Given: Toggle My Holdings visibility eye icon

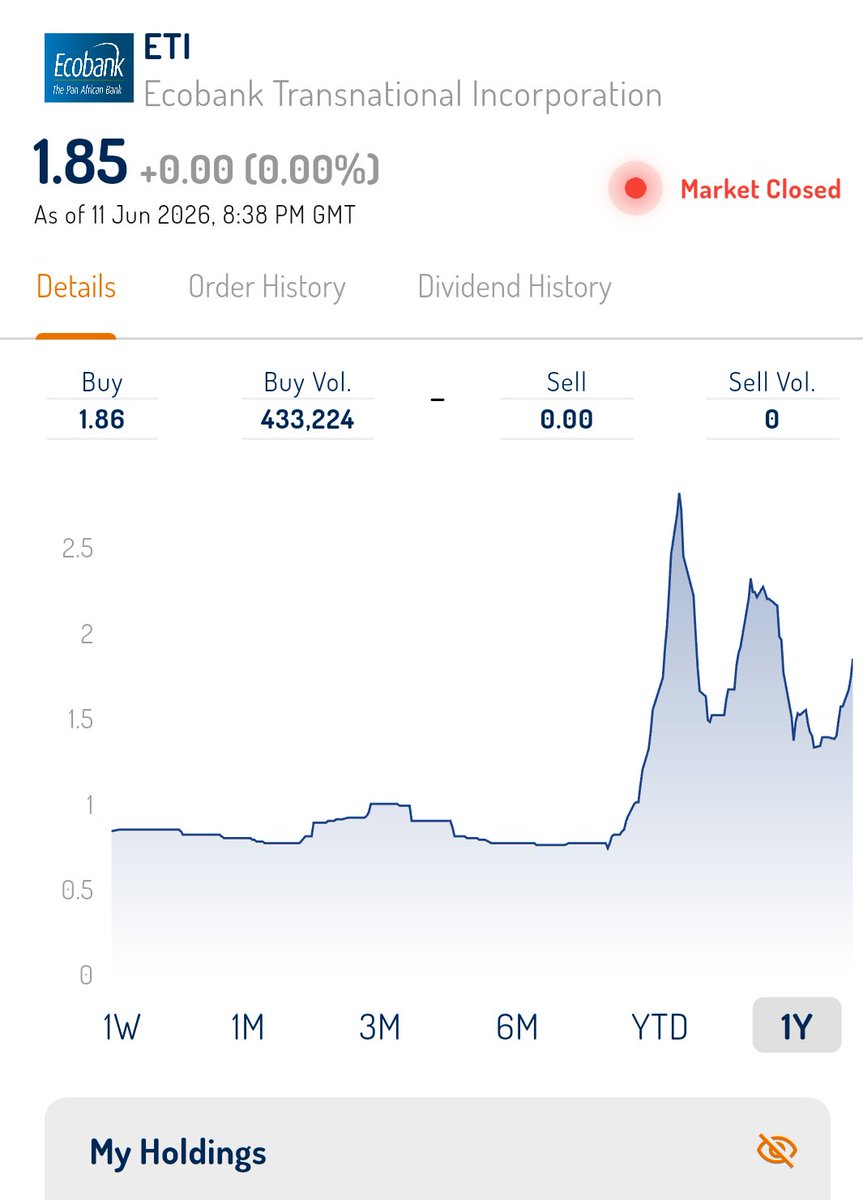Looking at the screenshot, I should [776, 1151].
